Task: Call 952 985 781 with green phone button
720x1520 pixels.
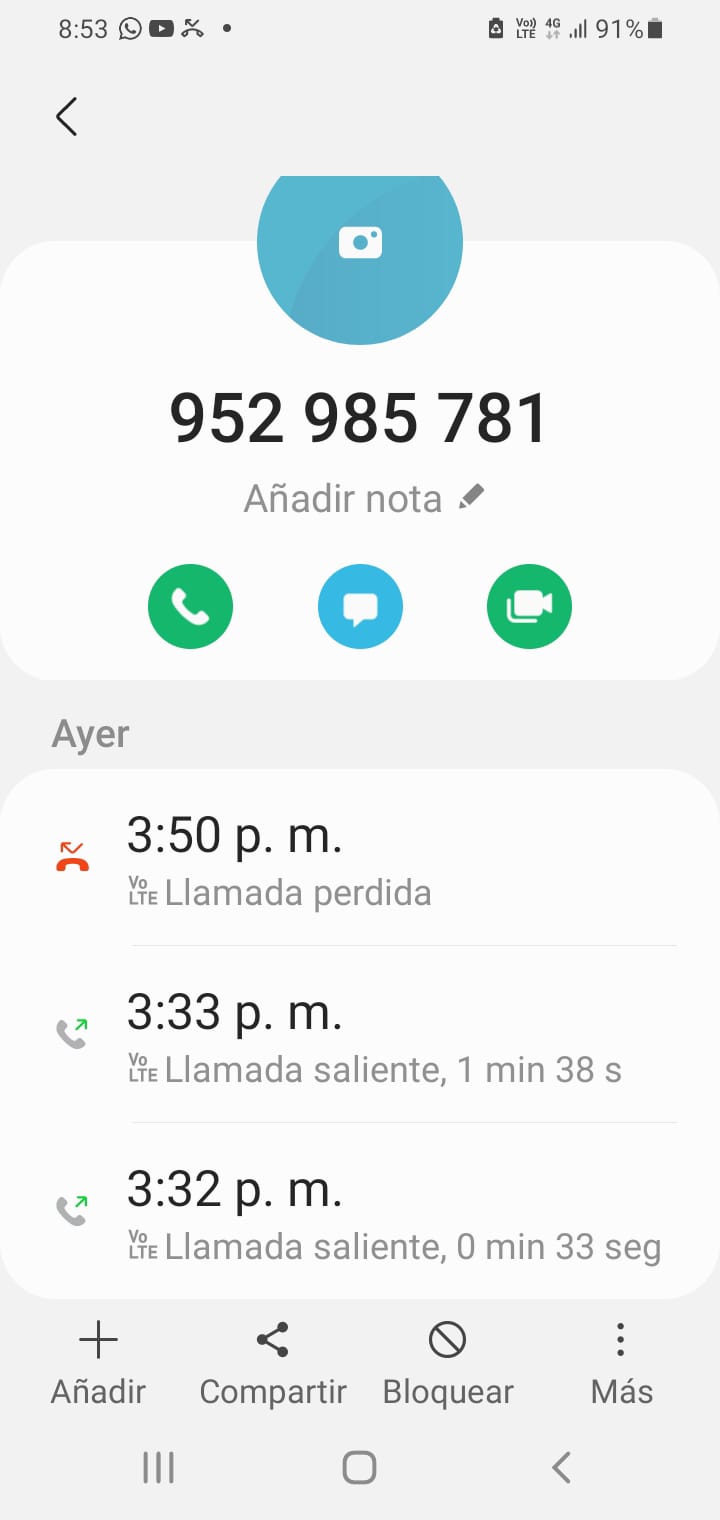Action: point(190,607)
